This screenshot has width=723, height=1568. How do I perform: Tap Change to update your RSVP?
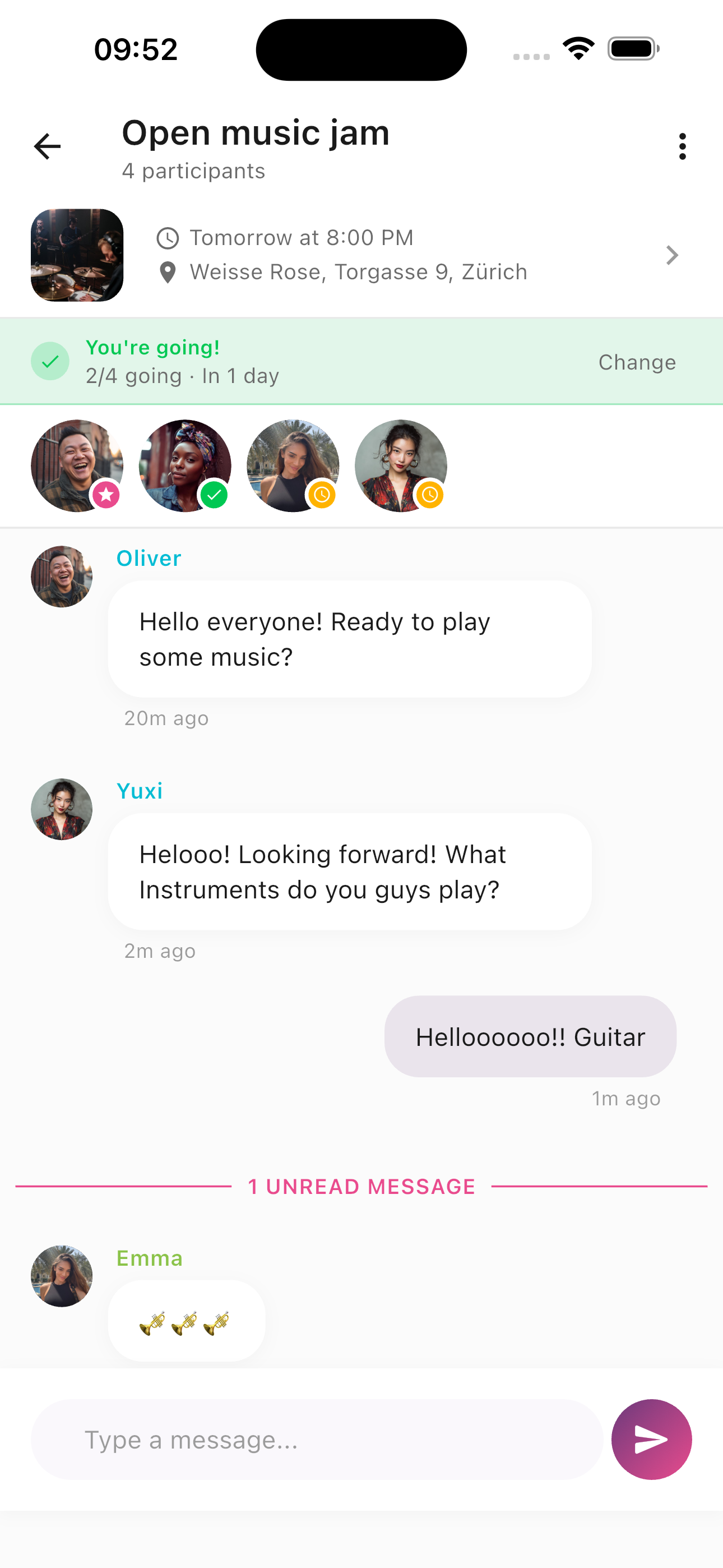pyautogui.click(x=637, y=361)
